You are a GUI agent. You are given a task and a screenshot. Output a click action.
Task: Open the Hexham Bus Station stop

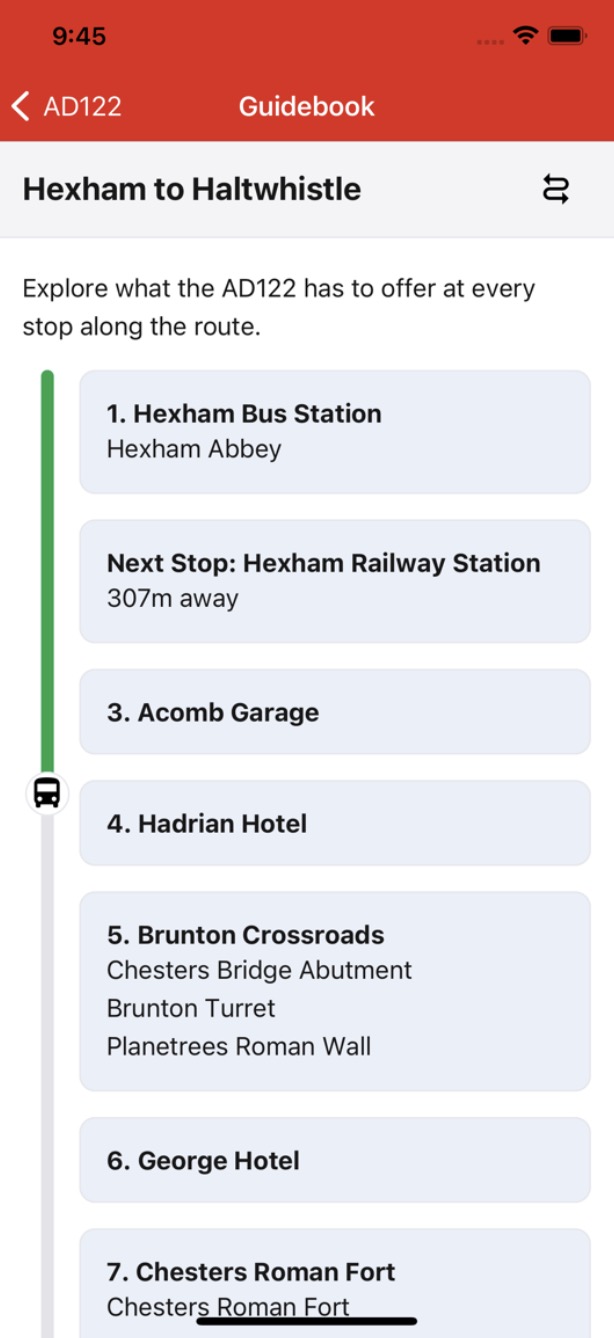pos(334,431)
